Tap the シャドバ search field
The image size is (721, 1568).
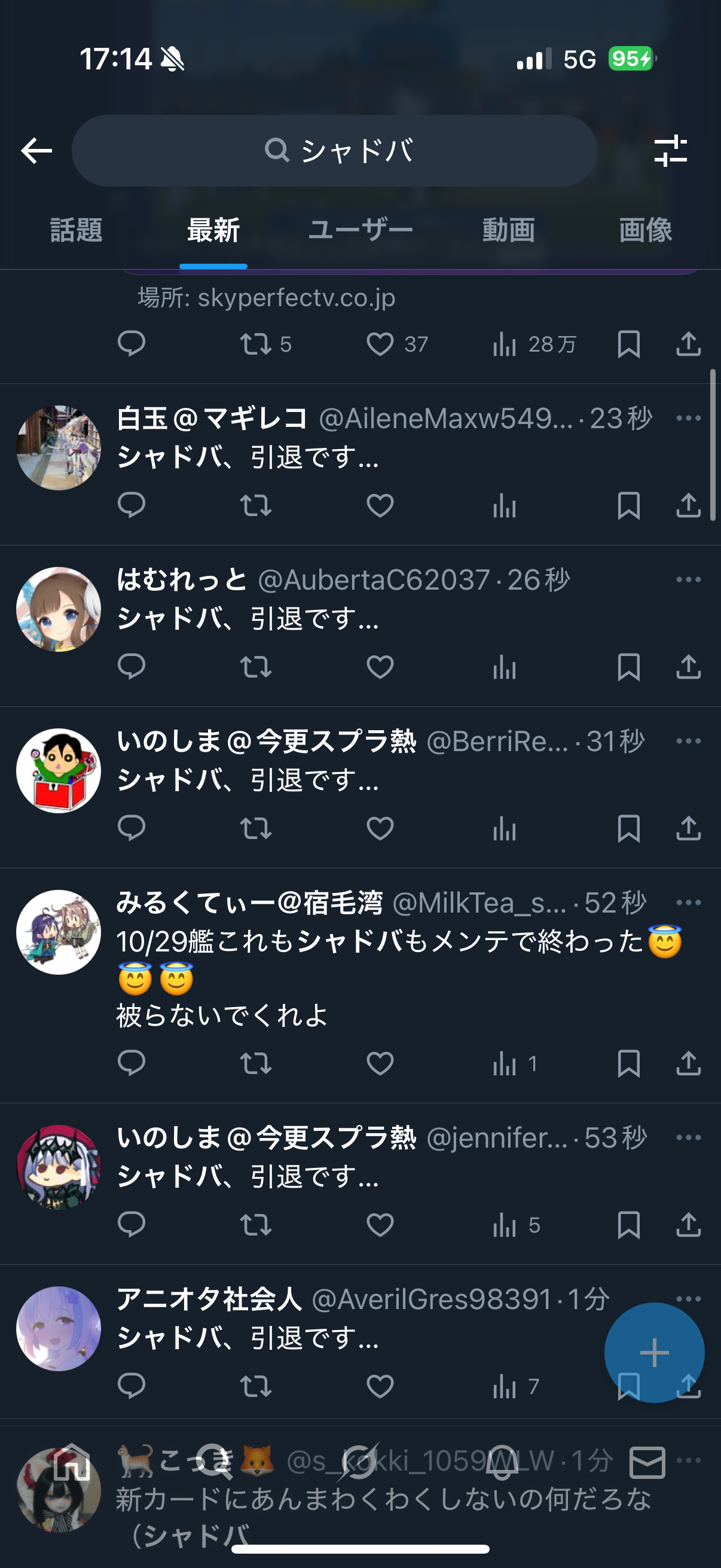click(x=335, y=150)
